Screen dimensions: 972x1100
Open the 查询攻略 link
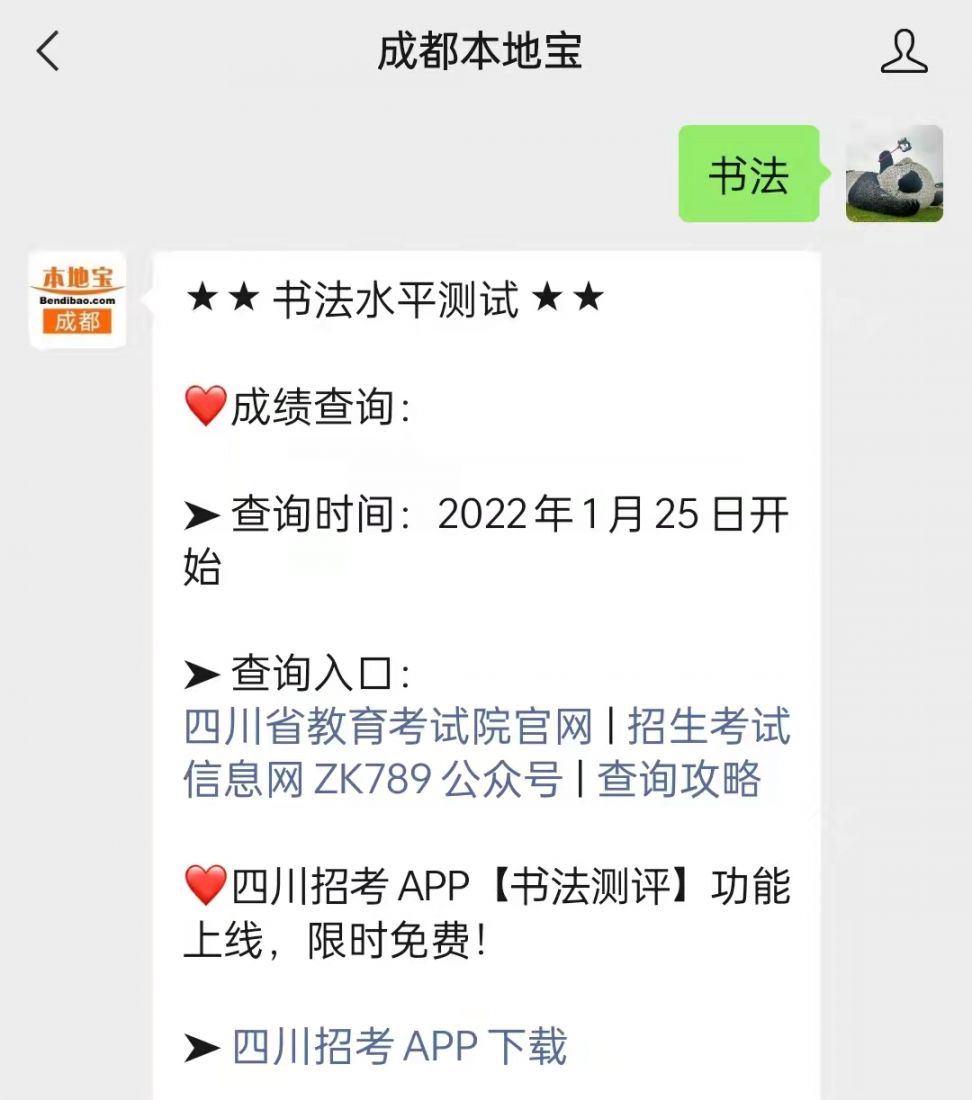(679, 780)
